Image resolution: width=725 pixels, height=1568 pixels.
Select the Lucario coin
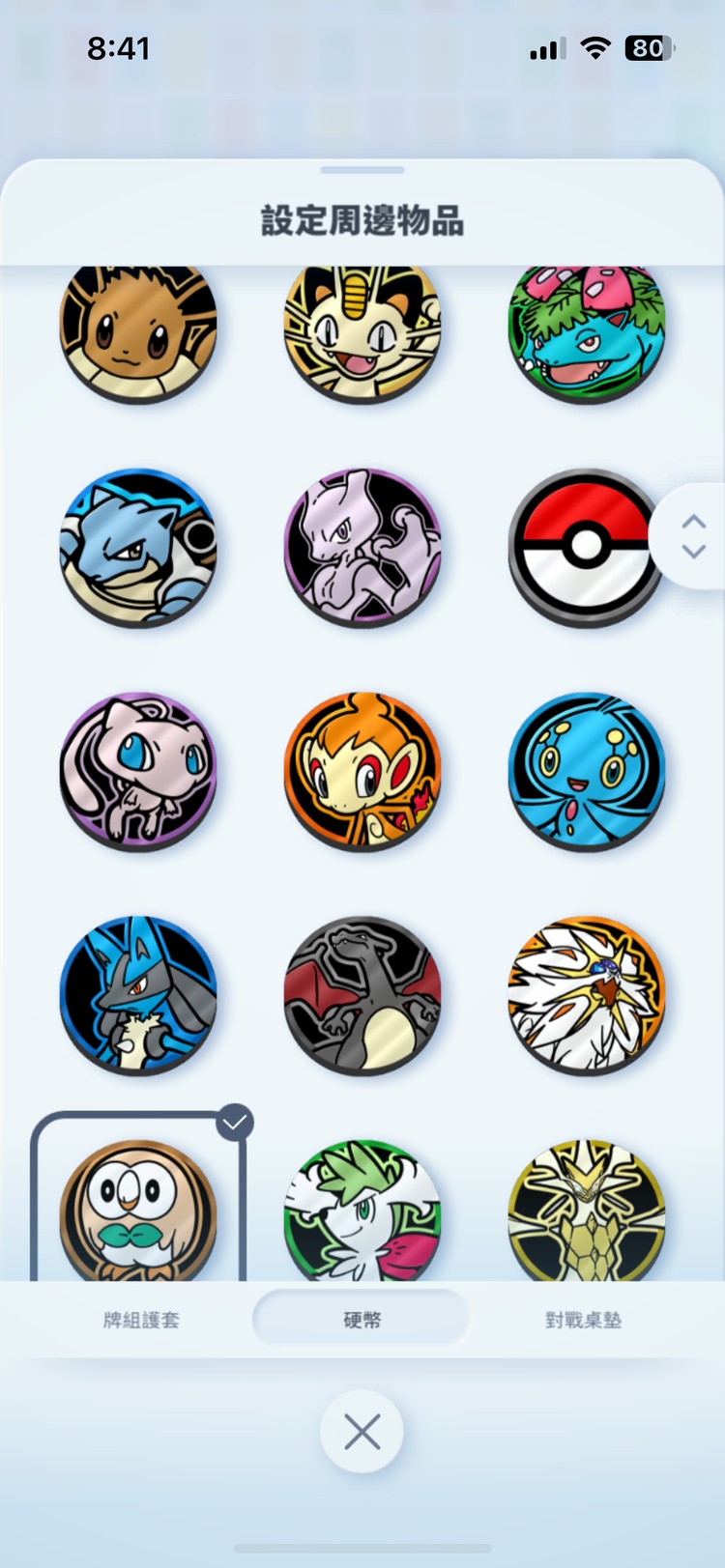tap(138, 995)
